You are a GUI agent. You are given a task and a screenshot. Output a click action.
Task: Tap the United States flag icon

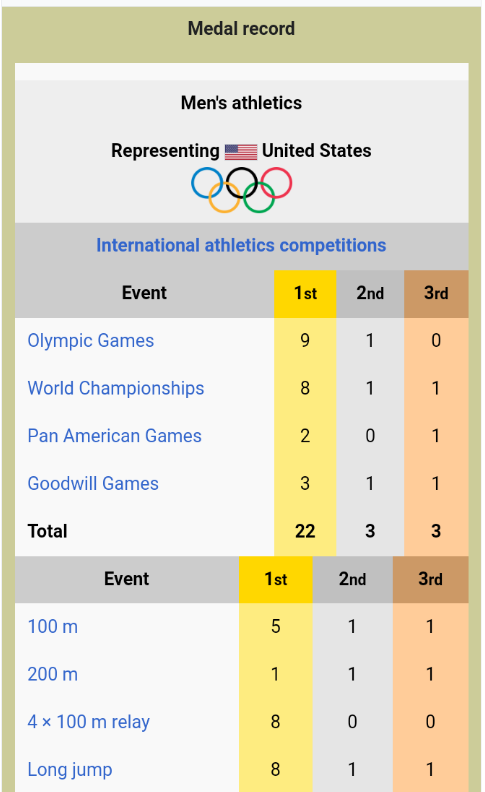point(241,152)
